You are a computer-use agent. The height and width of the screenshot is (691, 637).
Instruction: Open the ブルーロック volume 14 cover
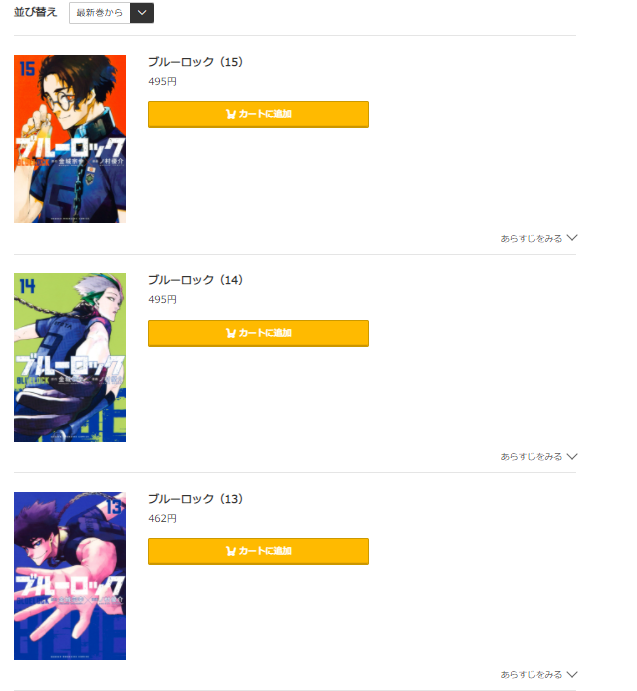[x=70, y=357]
